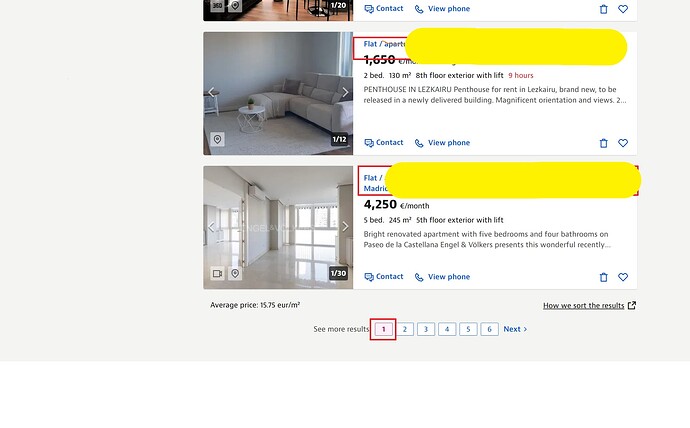
Task: Go to results page 3
Action: click(x=425, y=329)
